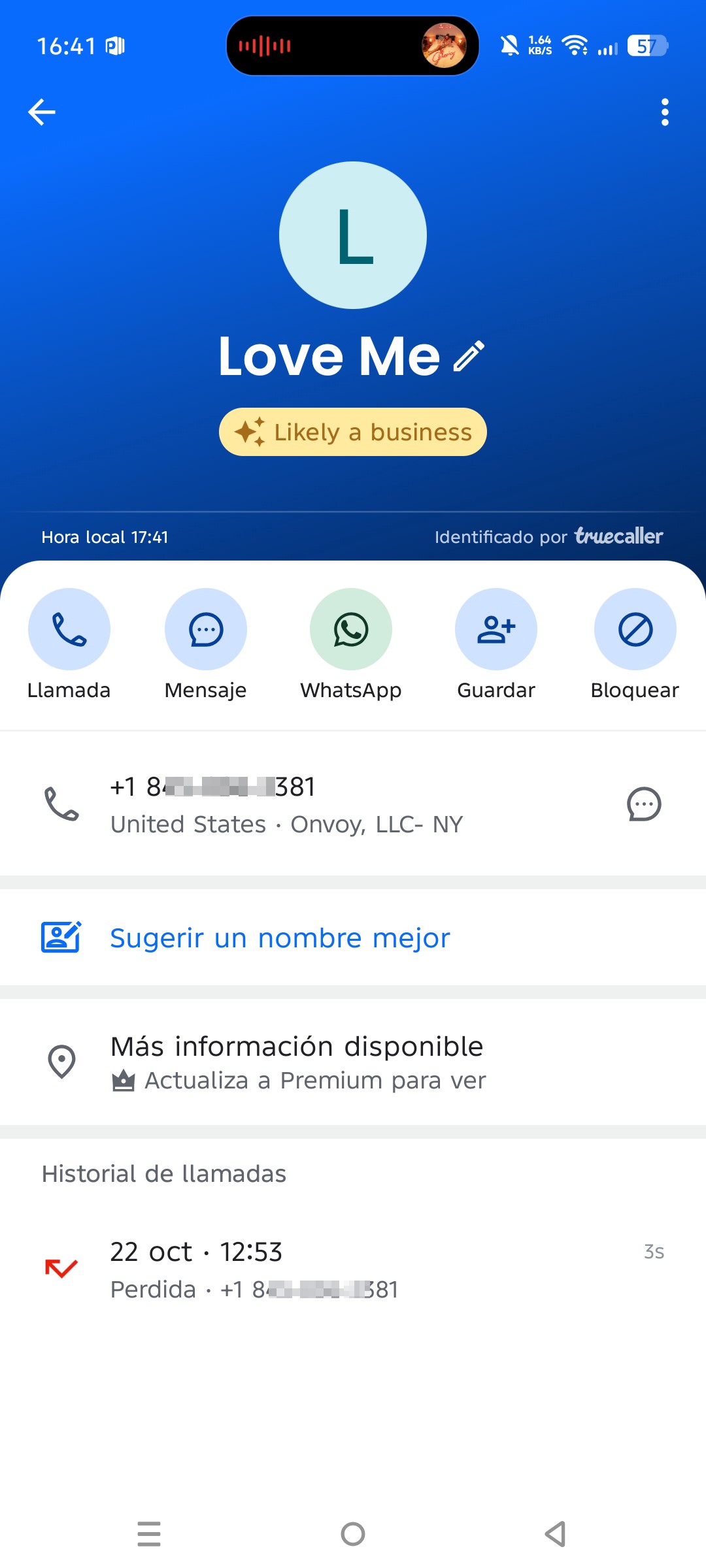706x1568 pixels.
Task: Open recent apps from navigation bar
Action: point(149,1533)
